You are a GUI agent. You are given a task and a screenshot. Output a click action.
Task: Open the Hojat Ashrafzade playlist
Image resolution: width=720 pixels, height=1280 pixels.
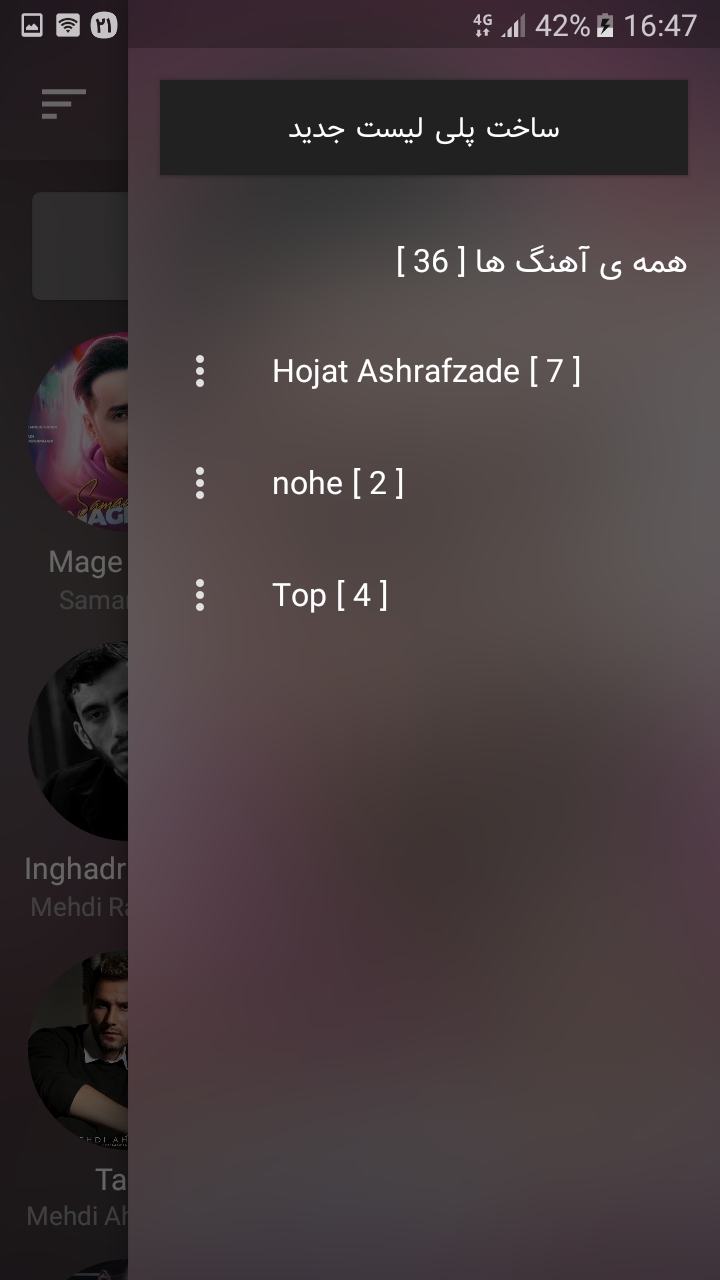click(426, 371)
